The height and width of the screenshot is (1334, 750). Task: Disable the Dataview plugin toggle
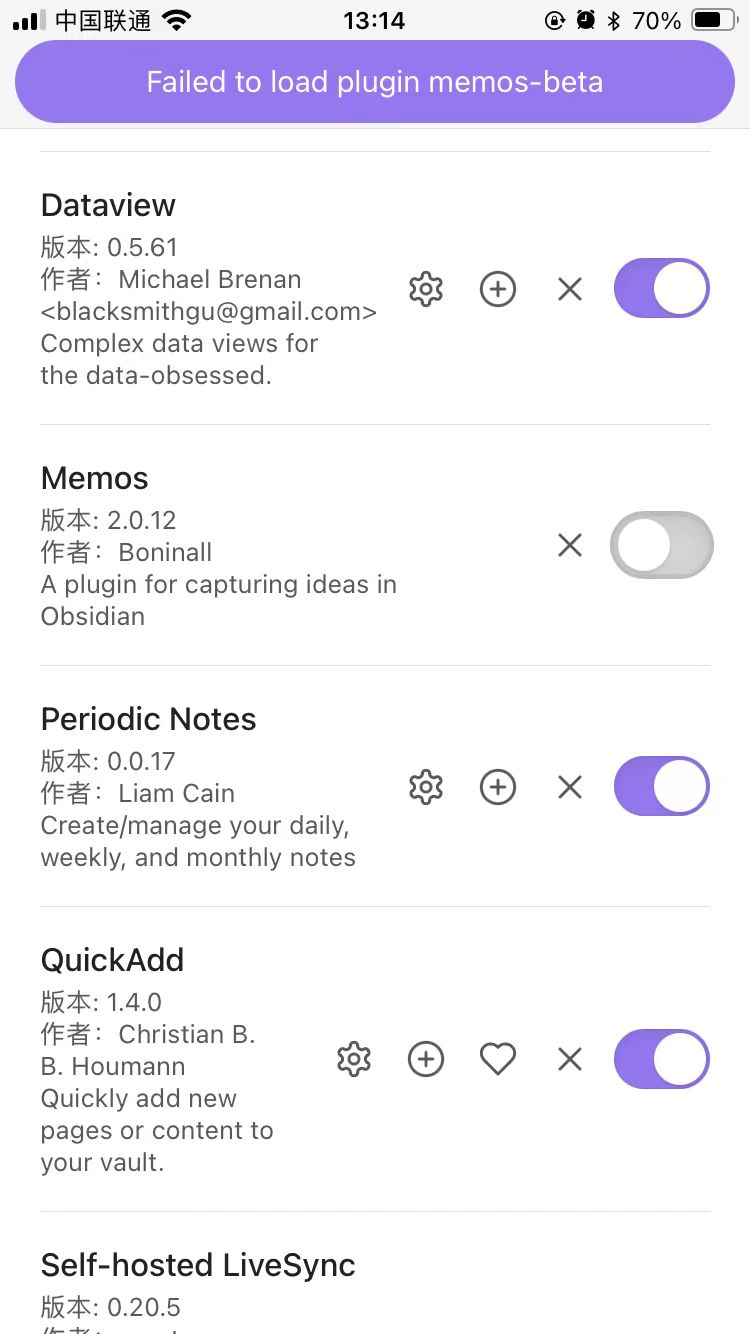click(662, 288)
